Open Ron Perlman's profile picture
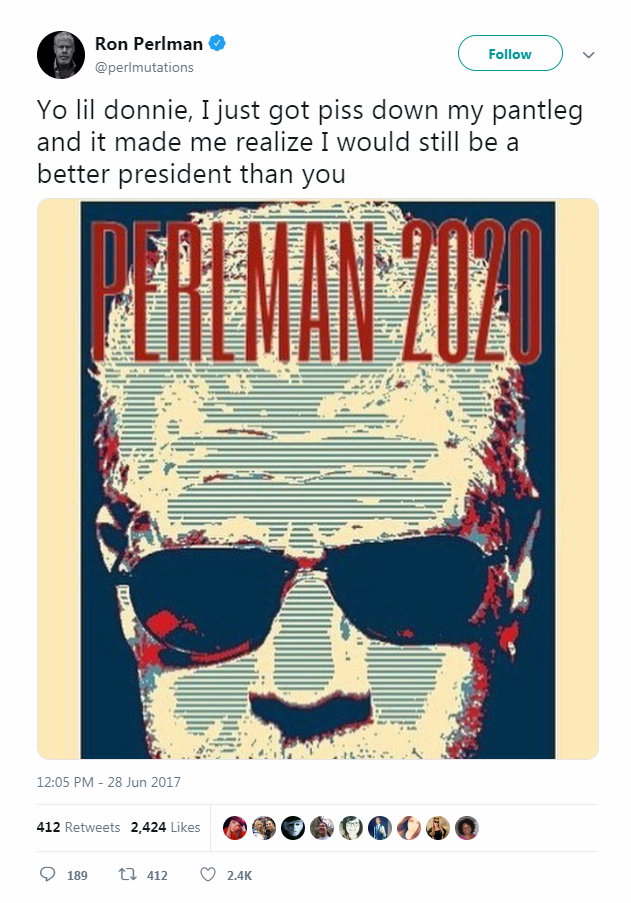Screen dimensions: 631x903 pos(61,54)
